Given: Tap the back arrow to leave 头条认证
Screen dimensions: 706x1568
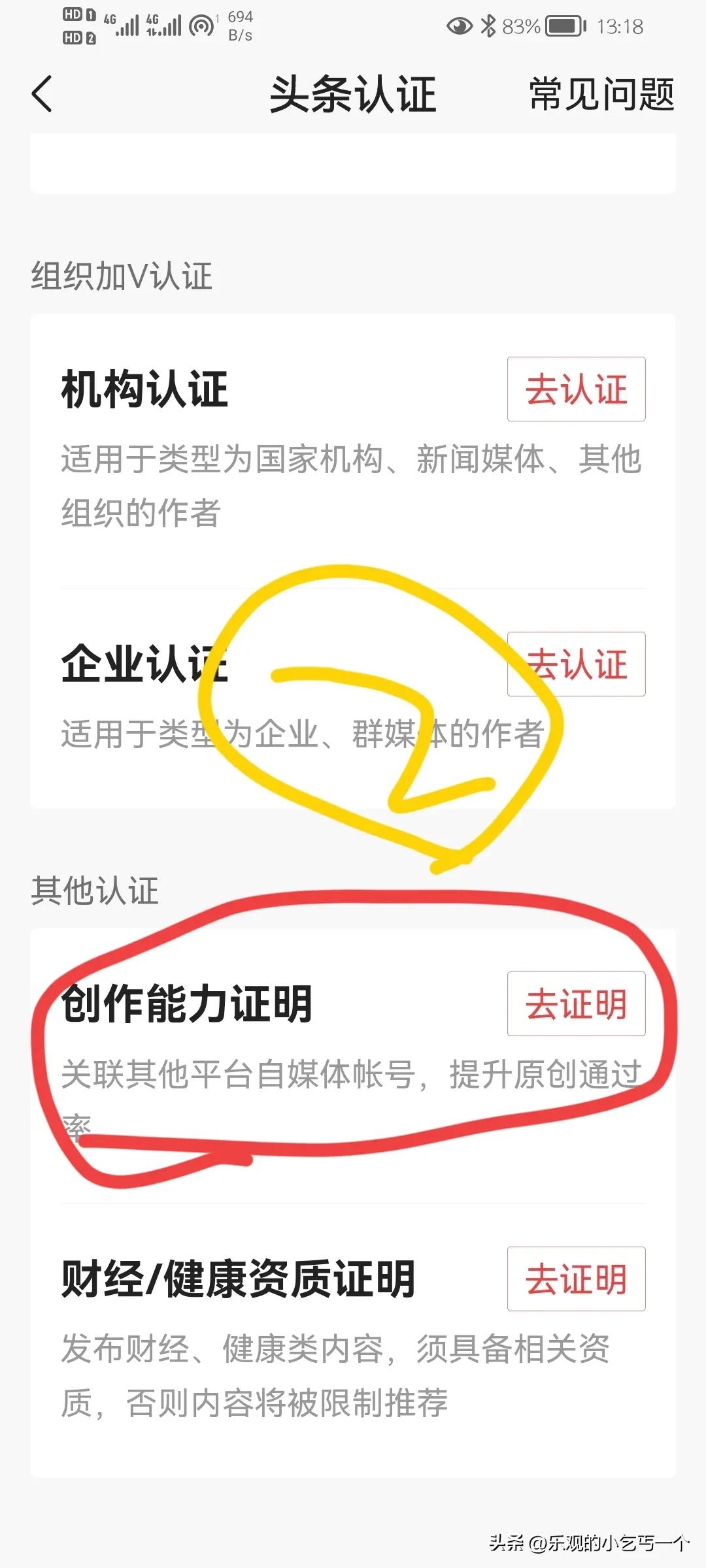Looking at the screenshot, I should 41,95.
